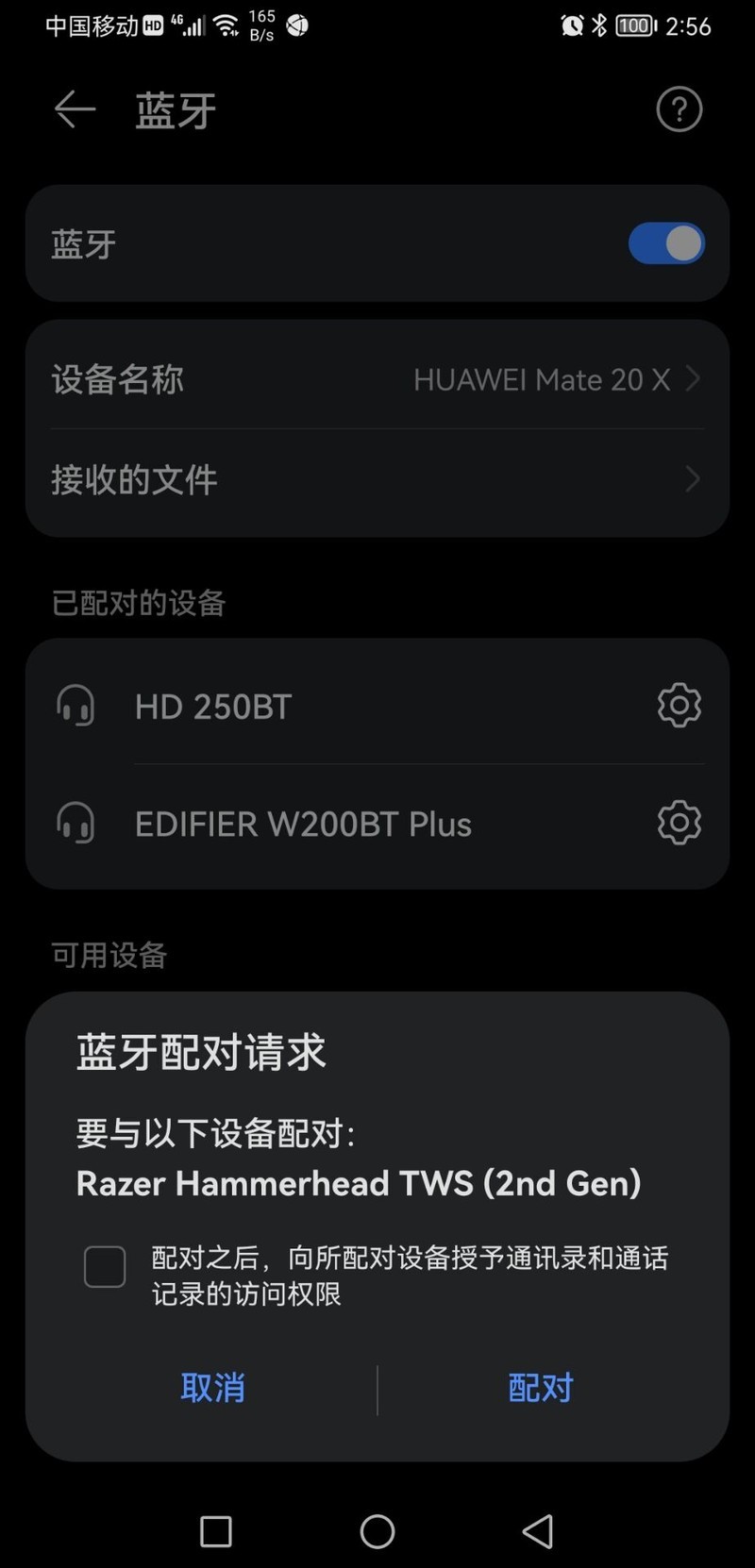The height and width of the screenshot is (1568, 755).
Task: Open the Bluetooth help question mark
Action: [679, 109]
